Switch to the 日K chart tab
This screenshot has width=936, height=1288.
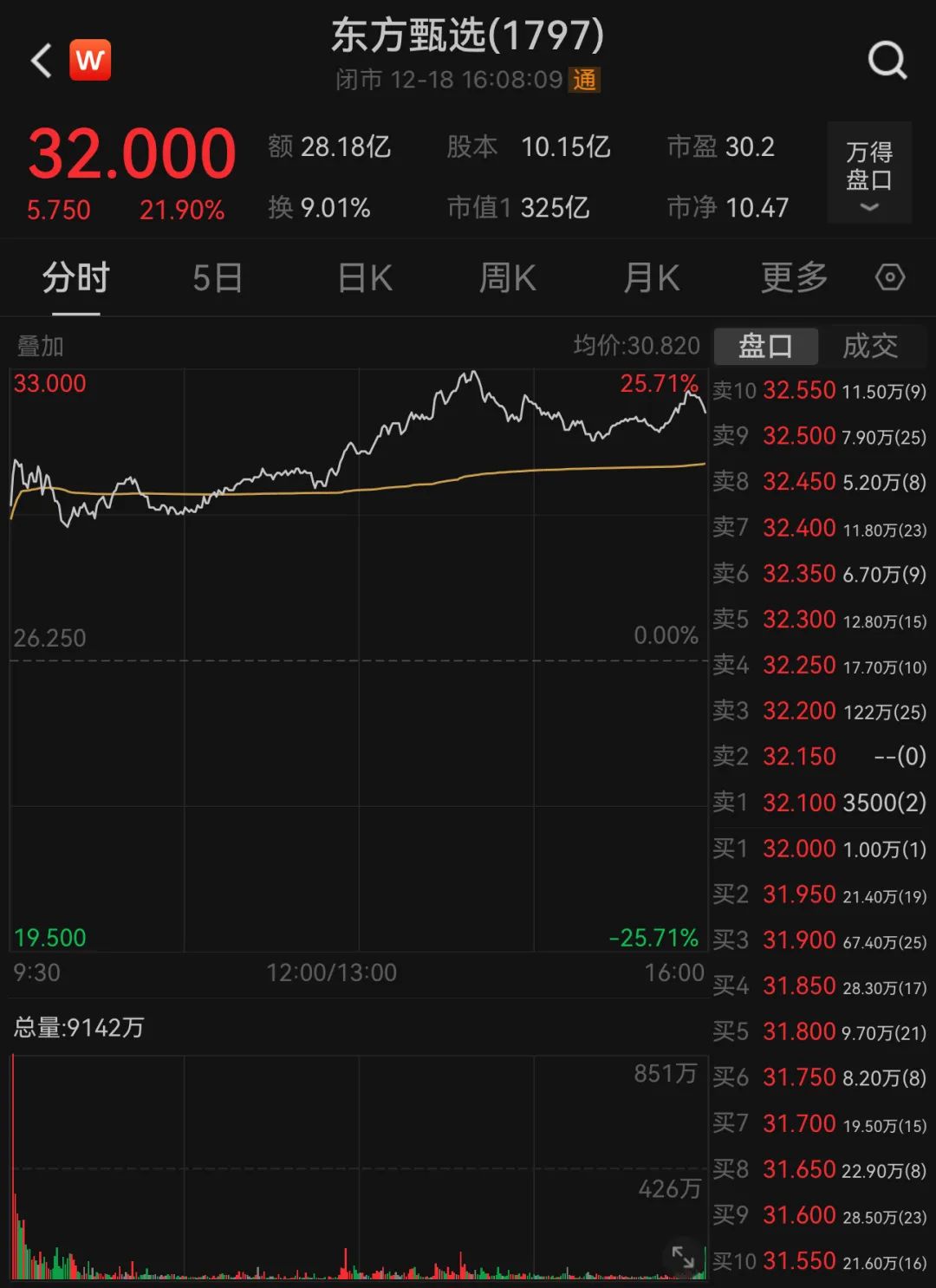(365, 278)
